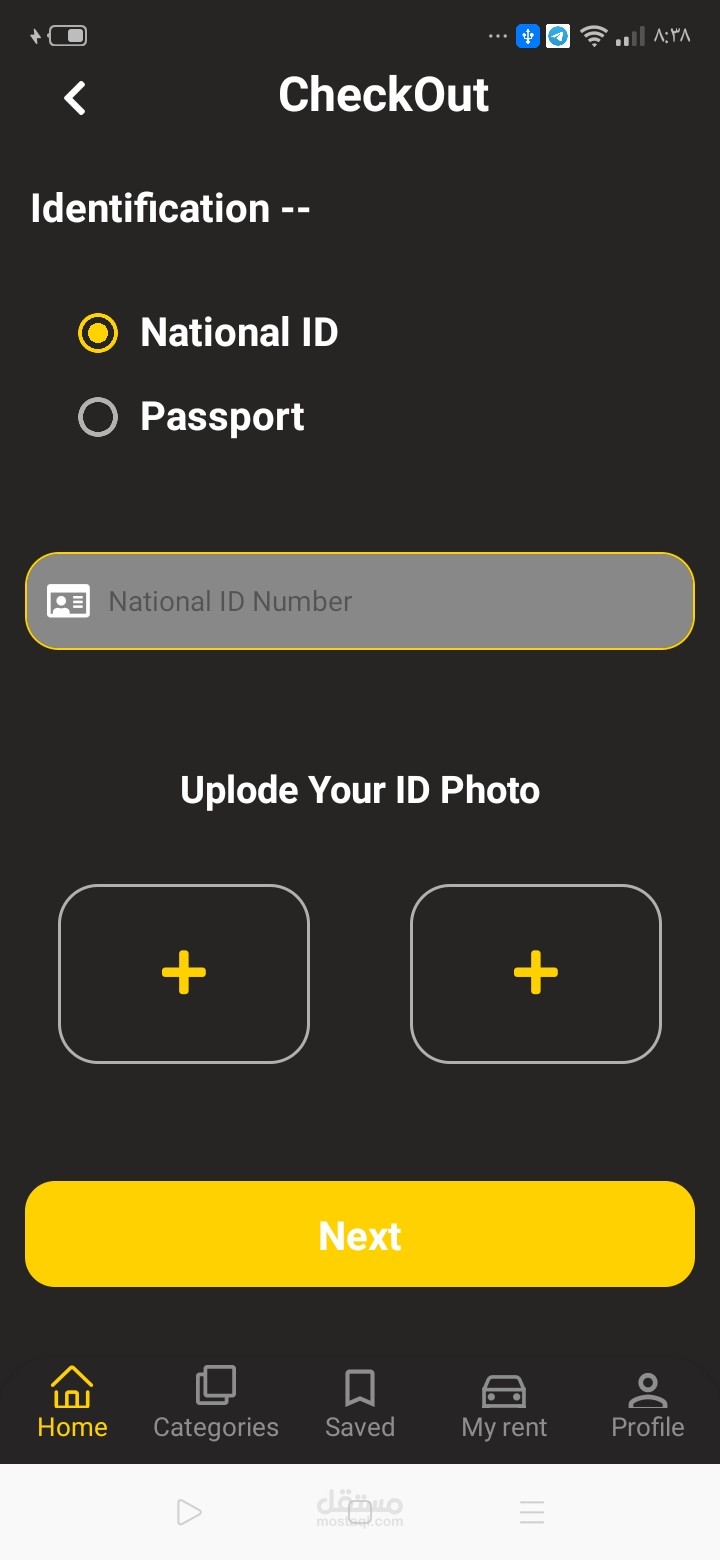Add the first ID photo
This screenshot has width=720, height=1560.
184,973
